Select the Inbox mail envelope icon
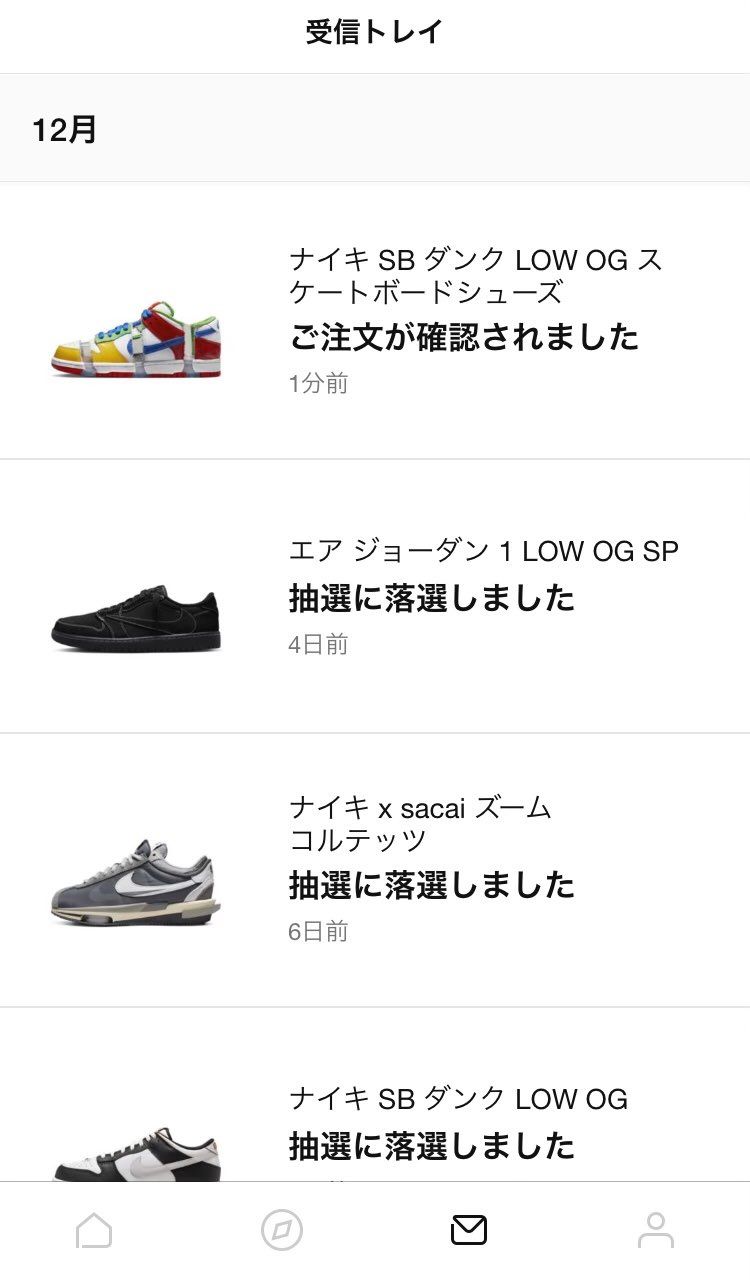750x1280 pixels. pyautogui.click(x=468, y=1231)
